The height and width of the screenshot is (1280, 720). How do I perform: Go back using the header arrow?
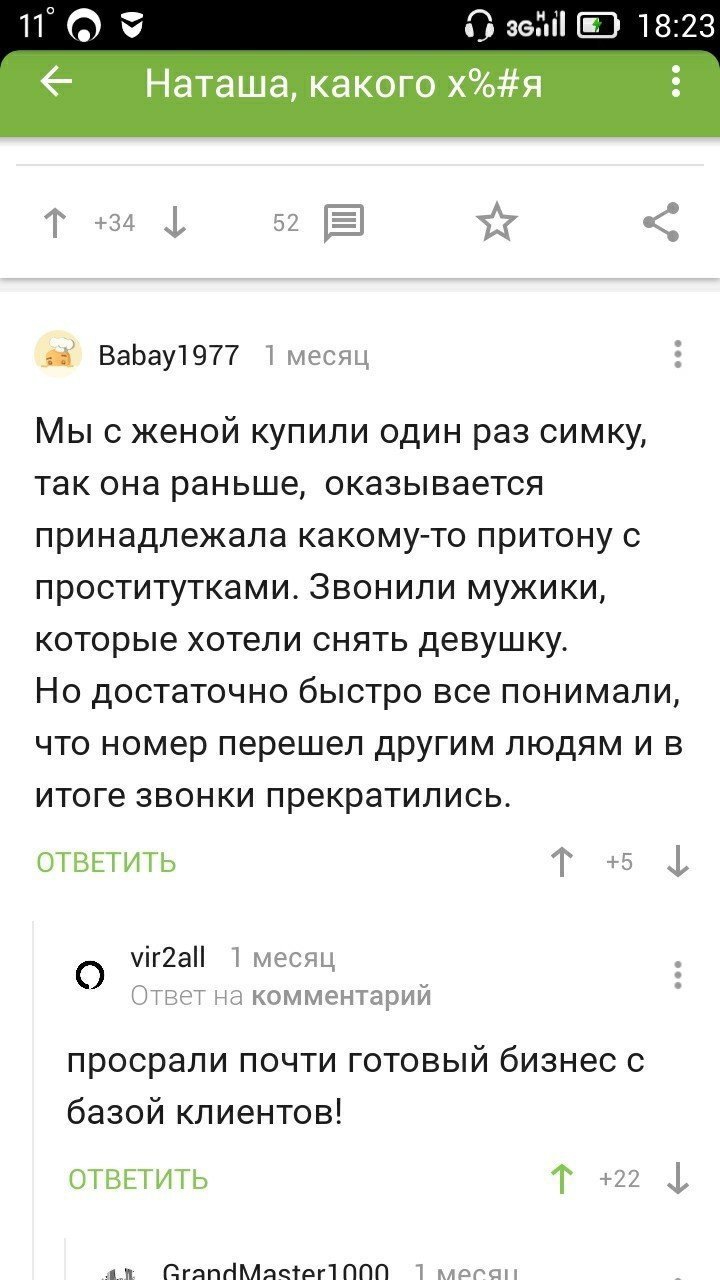pyautogui.click(x=57, y=82)
